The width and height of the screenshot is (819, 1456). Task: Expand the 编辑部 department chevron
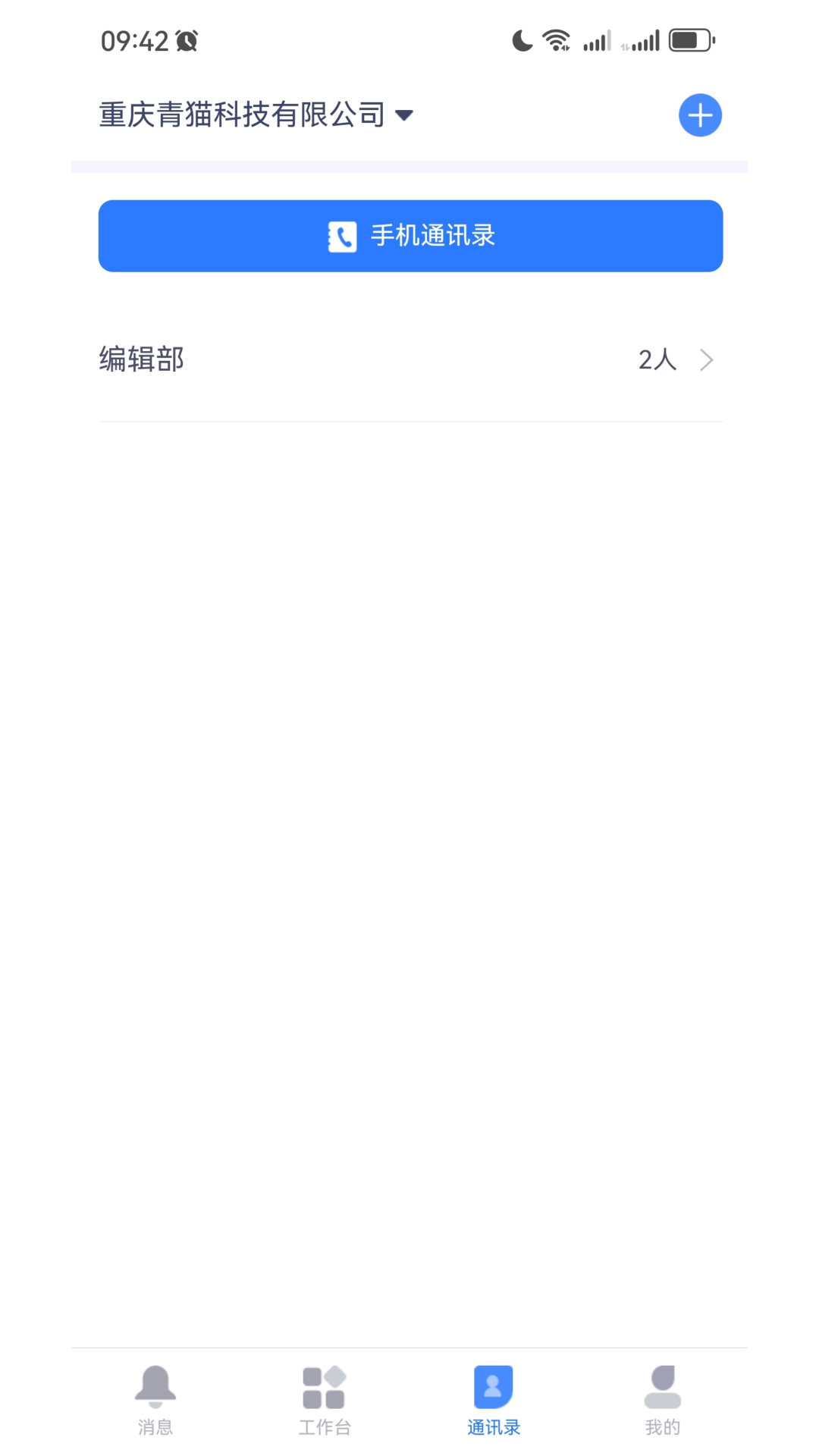click(x=707, y=359)
